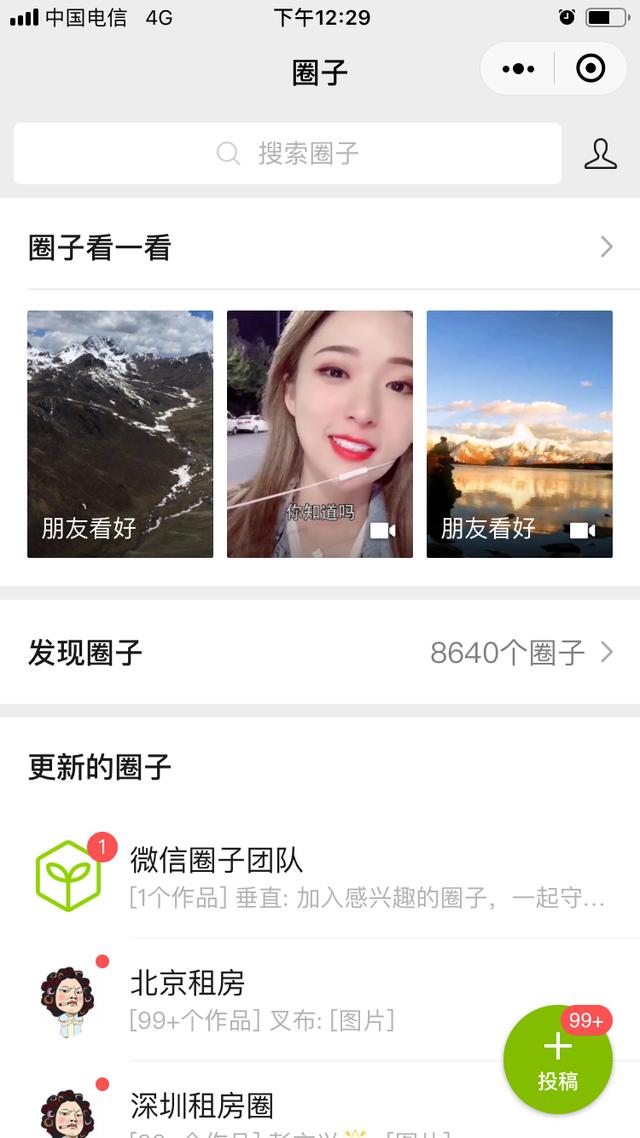Close the mini program via the circle icon
The image size is (640, 1138).
(x=591, y=69)
